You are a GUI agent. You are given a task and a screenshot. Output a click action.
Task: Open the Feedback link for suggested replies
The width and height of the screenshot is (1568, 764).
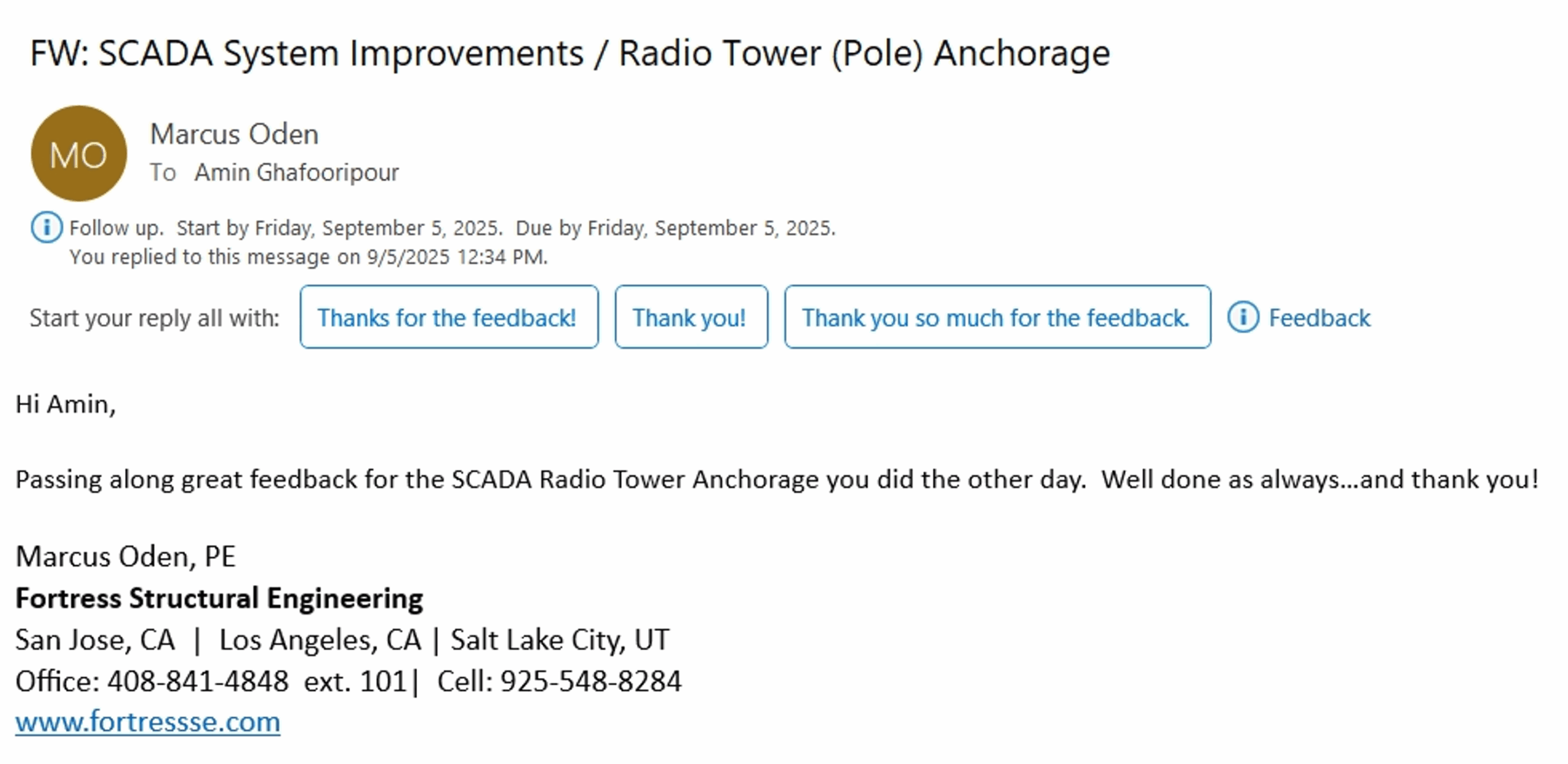point(1318,317)
